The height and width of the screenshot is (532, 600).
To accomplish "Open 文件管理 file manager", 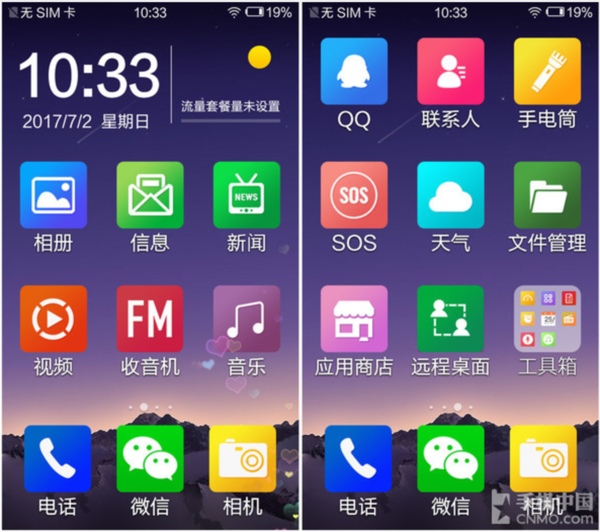I will coord(546,195).
